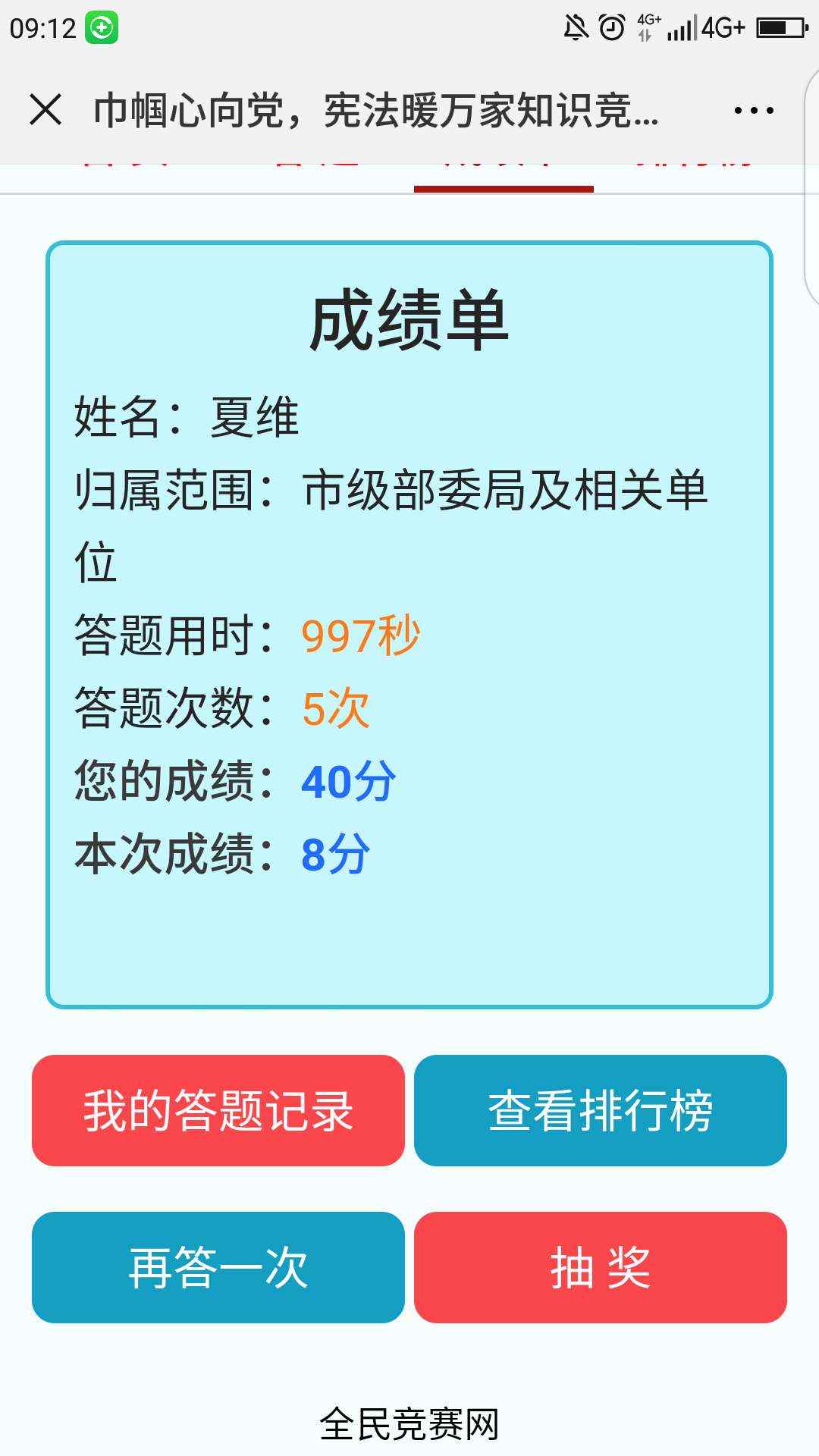Open 我的答题记录 answer history
819x1456 pixels.
(x=218, y=1110)
